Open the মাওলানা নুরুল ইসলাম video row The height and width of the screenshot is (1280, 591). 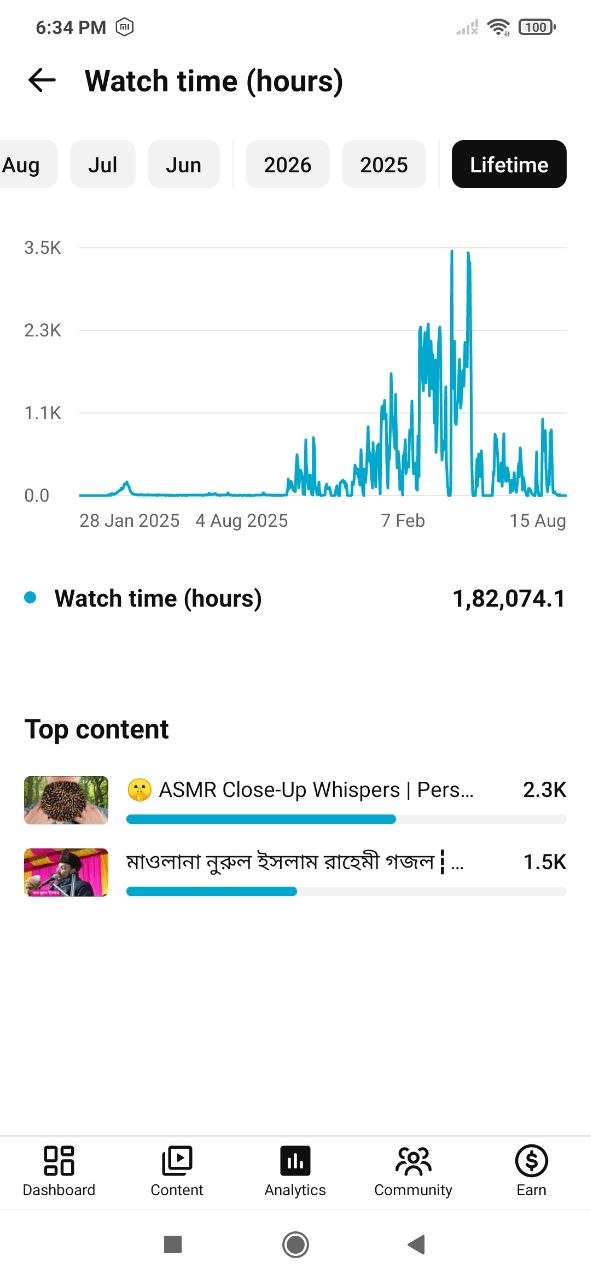point(295,872)
